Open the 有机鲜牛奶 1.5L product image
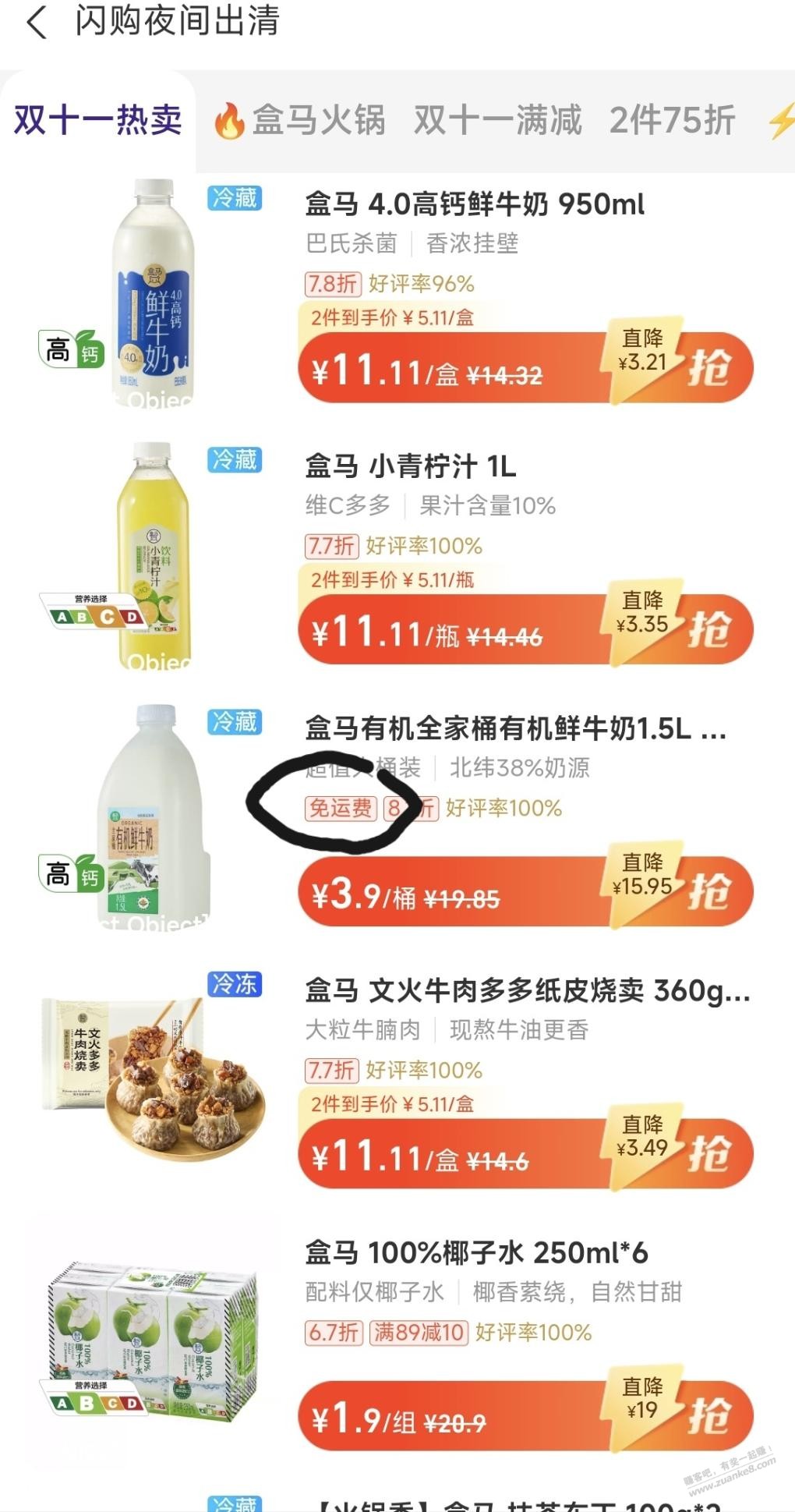795x1512 pixels. pyautogui.click(x=152, y=813)
